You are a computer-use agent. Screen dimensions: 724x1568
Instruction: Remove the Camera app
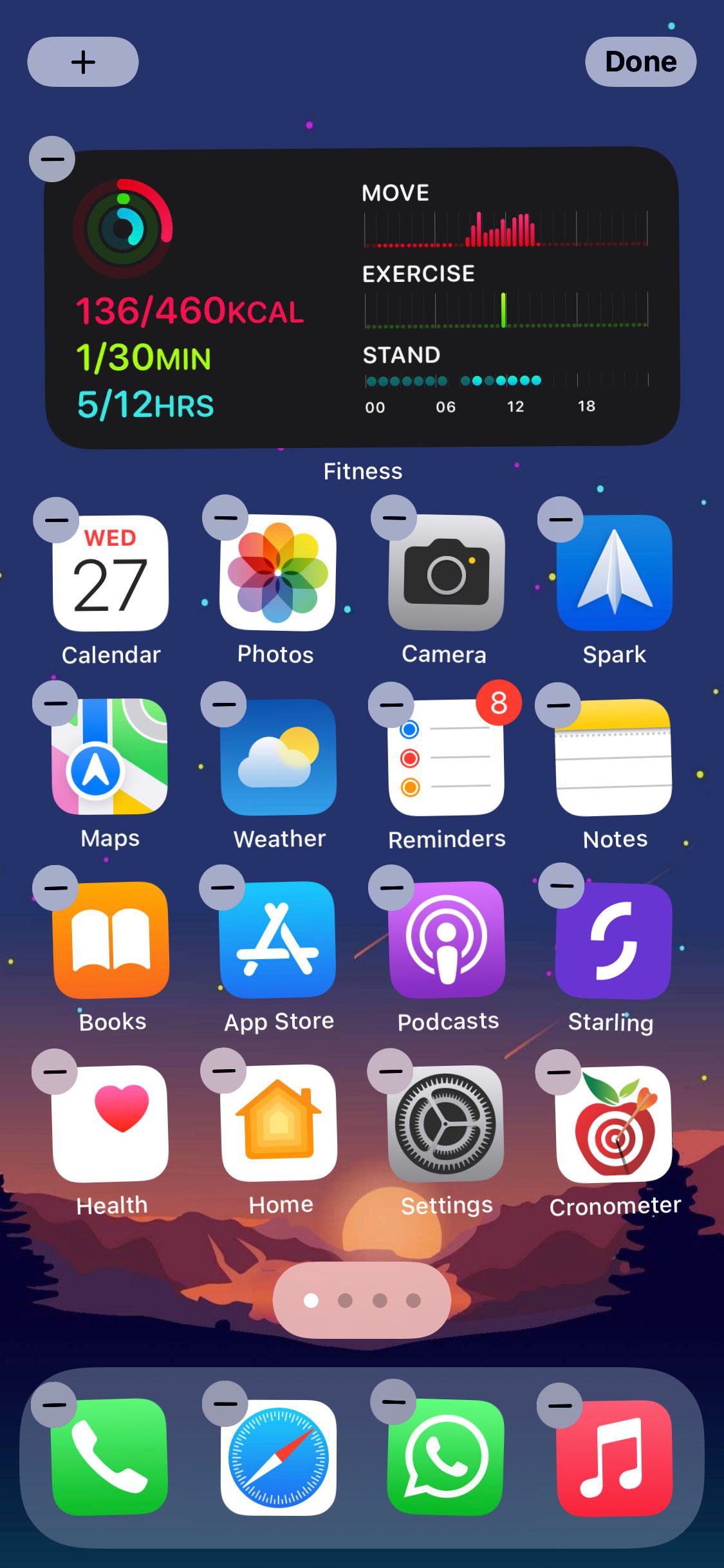[x=393, y=518]
